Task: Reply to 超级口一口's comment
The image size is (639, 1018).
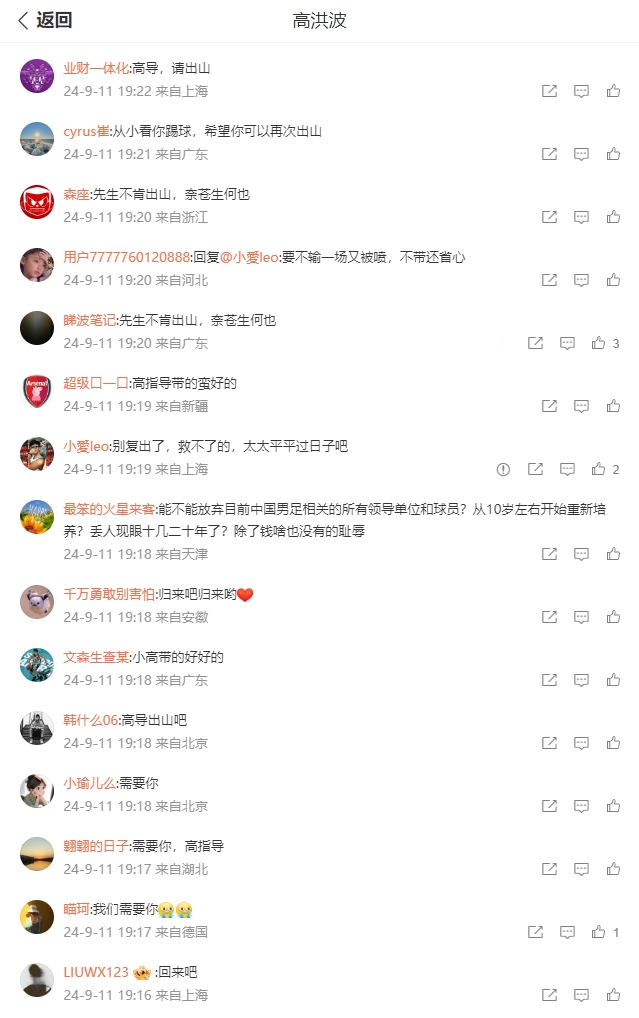Action: pos(581,406)
